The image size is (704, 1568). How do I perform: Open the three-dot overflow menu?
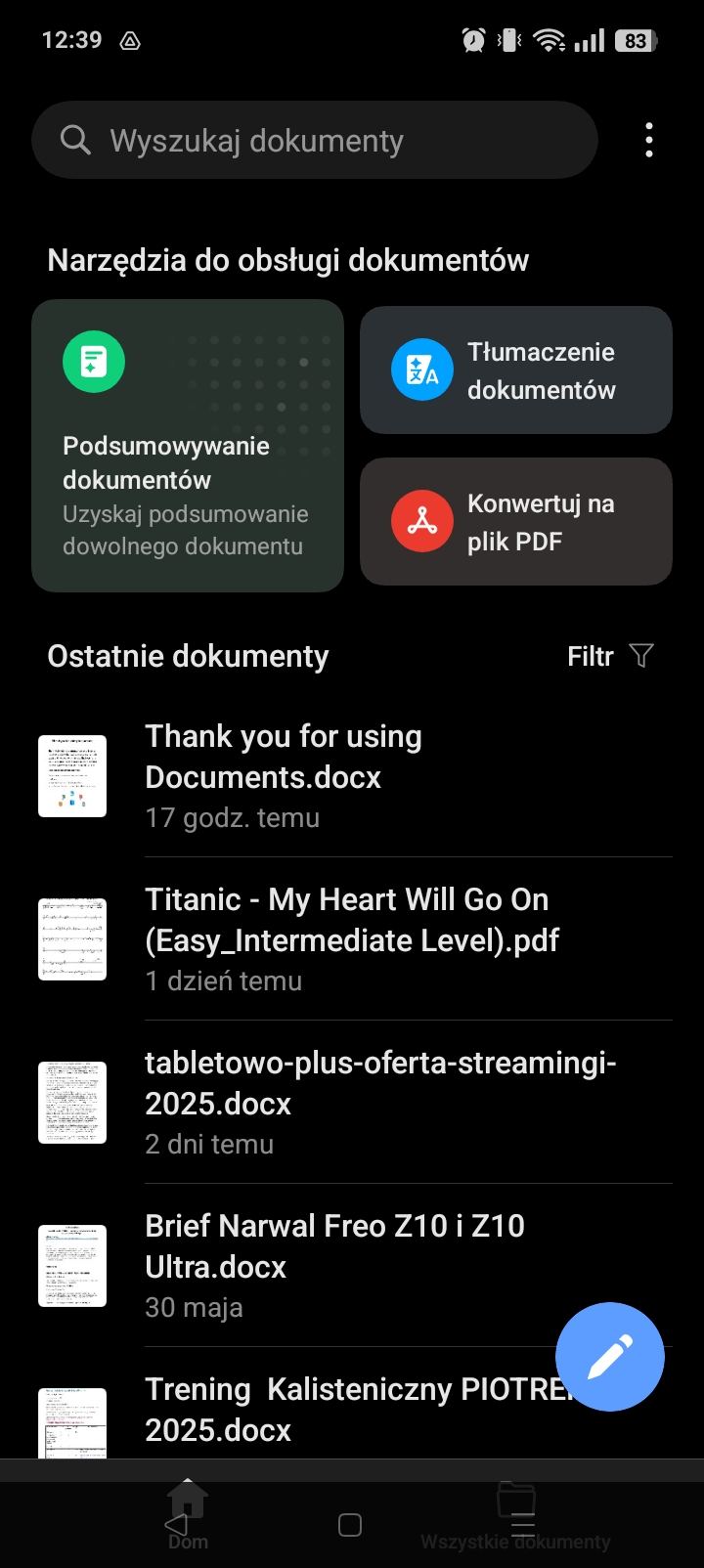point(649,140)
